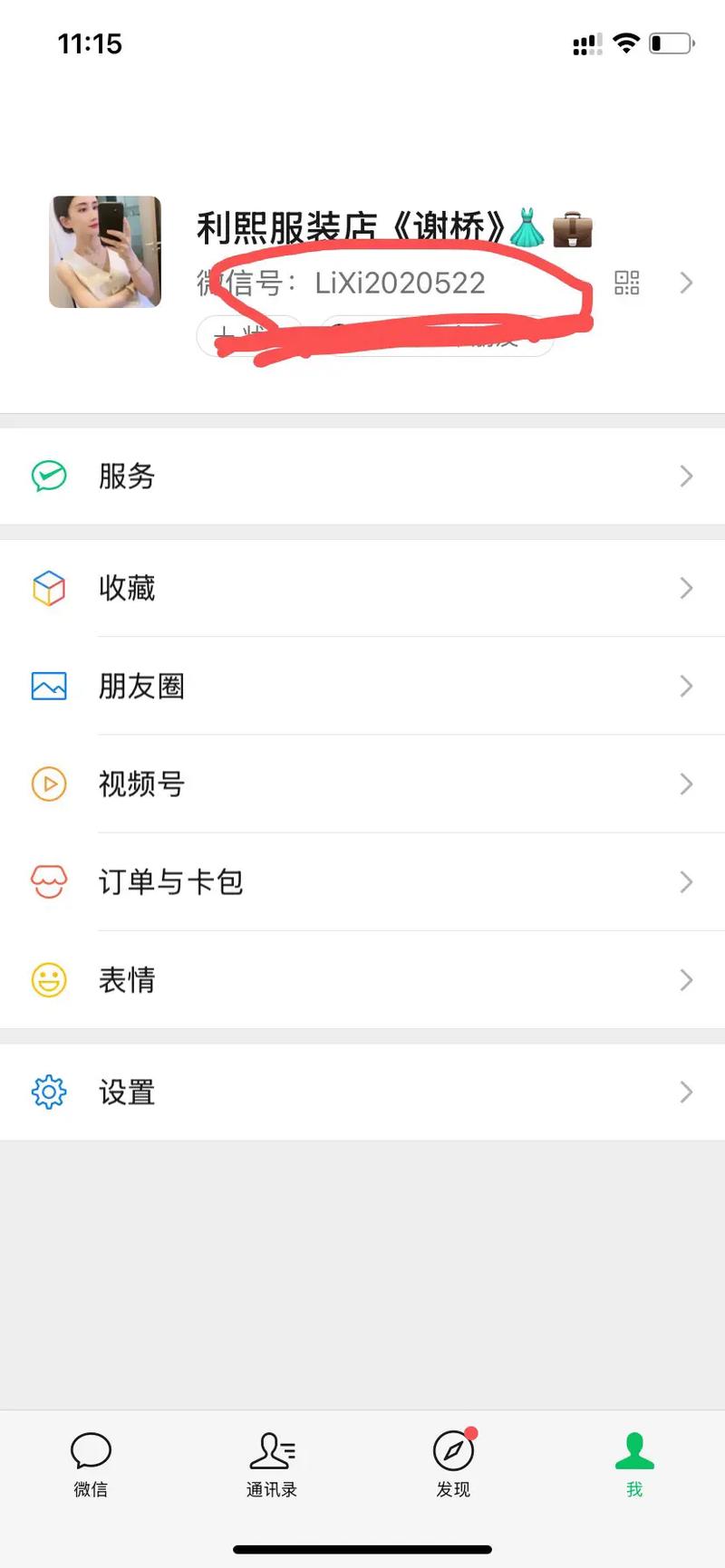Image resolution: width=725 pixels, height=1568 pixels.
Task: Open the 表情 stickers row
Action: pyautogui.click(x=362, y=980)
